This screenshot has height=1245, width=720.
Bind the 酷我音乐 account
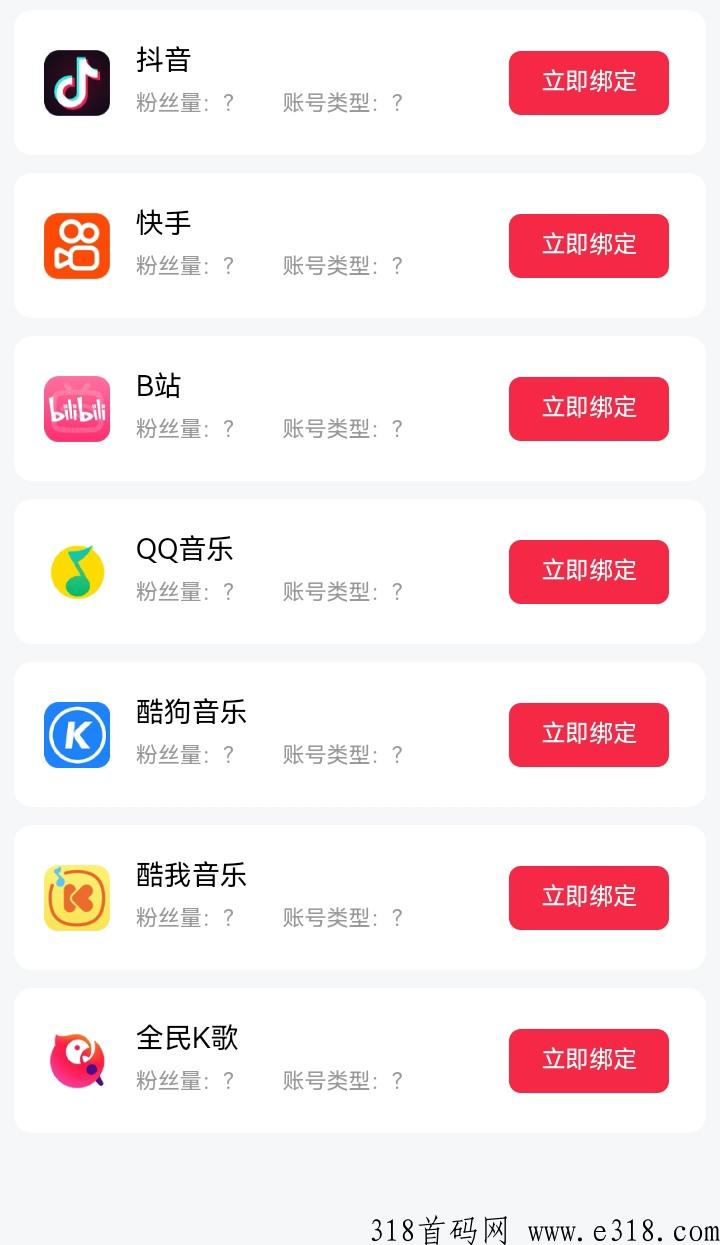pyautogui.click(x=589, y=898)
